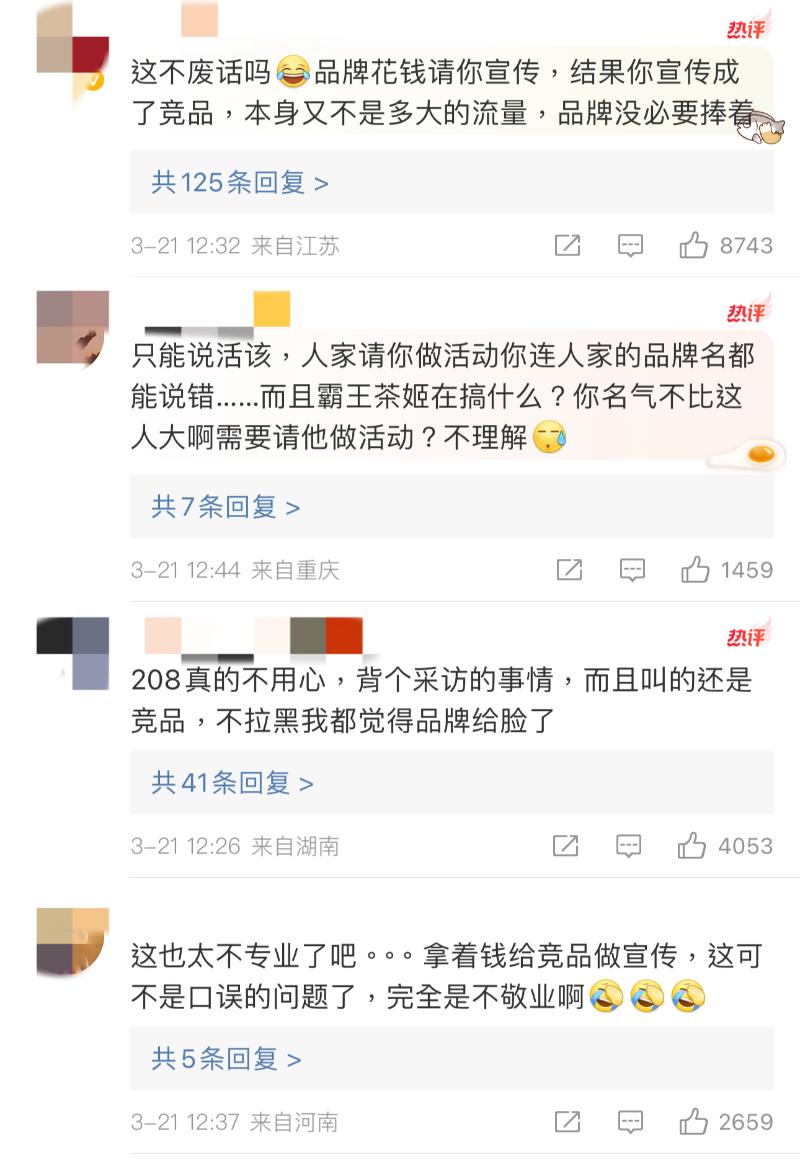The width and height of the screenshot is (800, 1163).
Task: Reply to the comment from 河南
Action: point(630,1122)
